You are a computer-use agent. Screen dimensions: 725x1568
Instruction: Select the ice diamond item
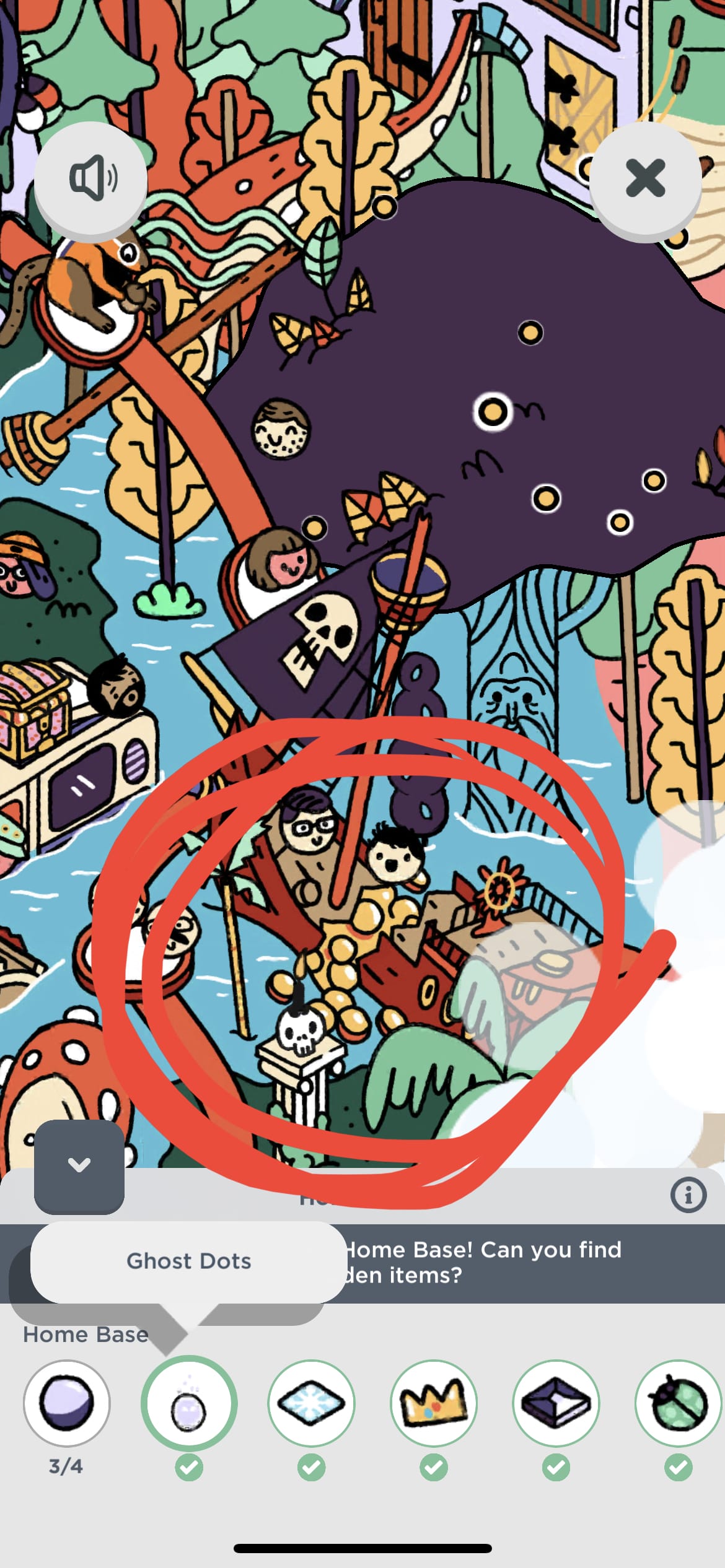coord(311,1403)
